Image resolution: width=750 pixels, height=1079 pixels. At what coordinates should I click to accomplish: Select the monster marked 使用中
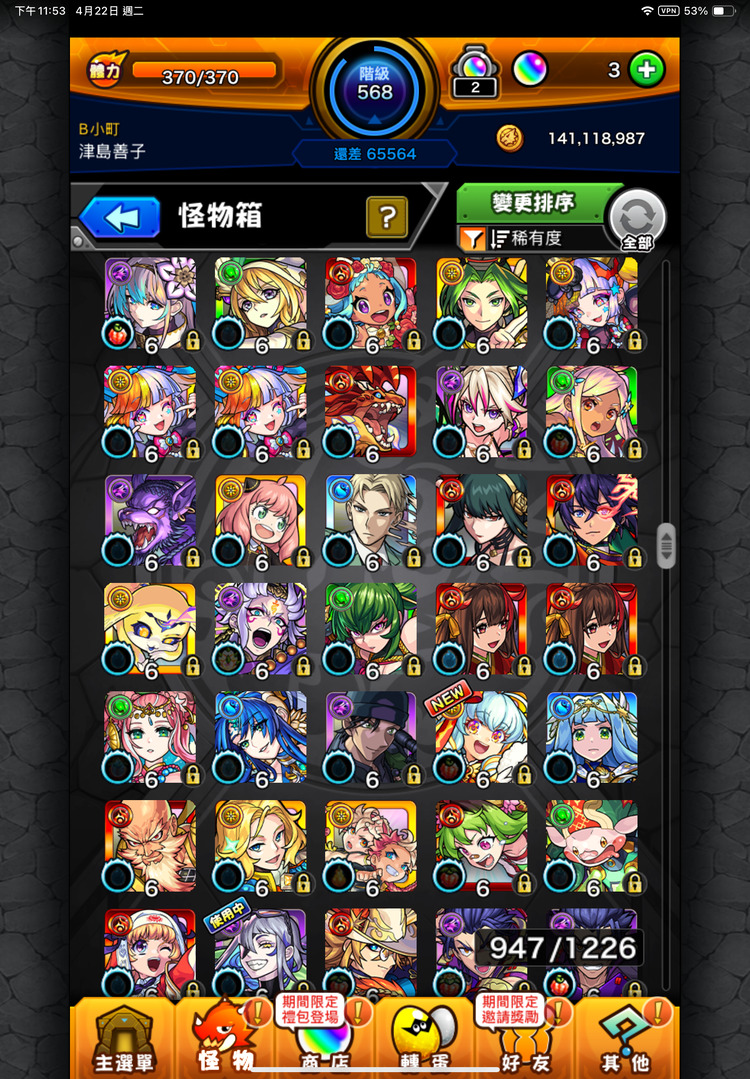point(261,950)
